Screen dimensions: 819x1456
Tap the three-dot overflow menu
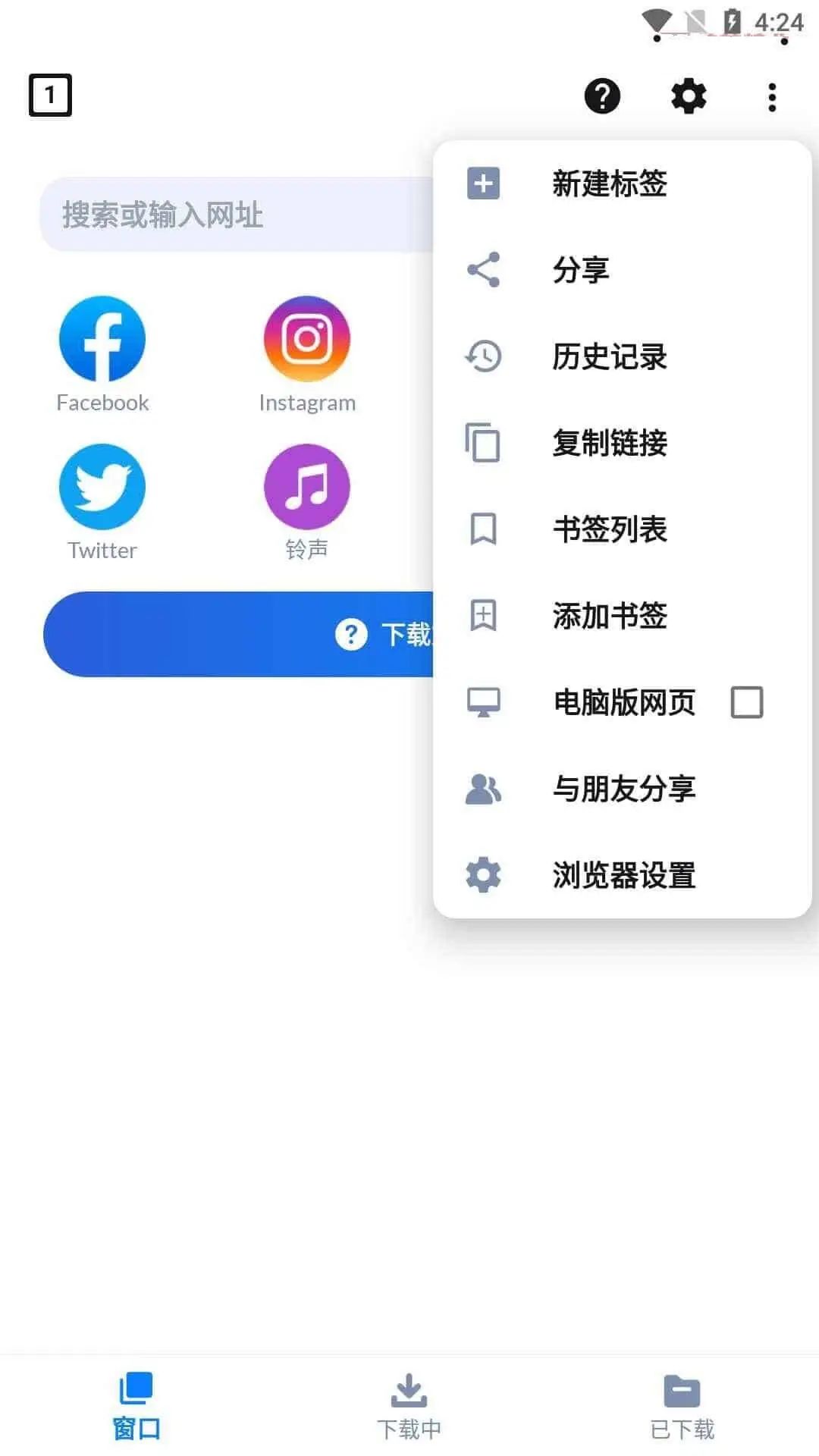pos(772,97)
